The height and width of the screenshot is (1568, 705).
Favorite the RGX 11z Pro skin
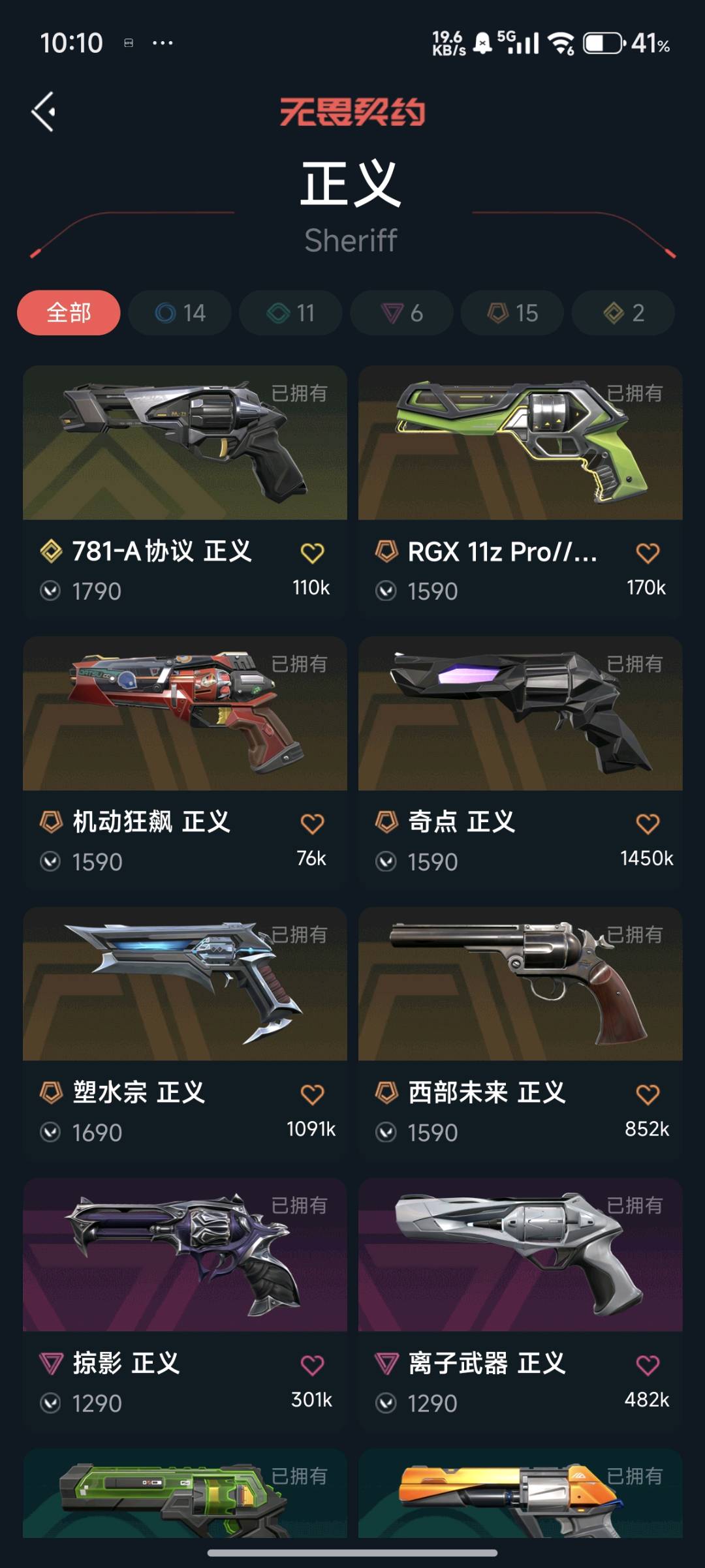[648, 553]
